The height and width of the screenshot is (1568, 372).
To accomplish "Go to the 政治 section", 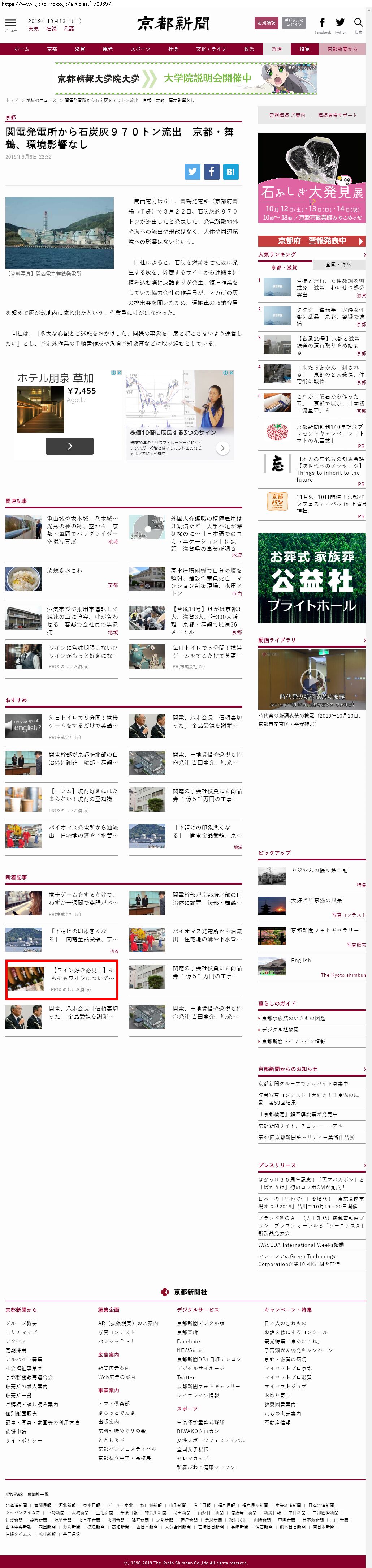I will coord(249,49).
